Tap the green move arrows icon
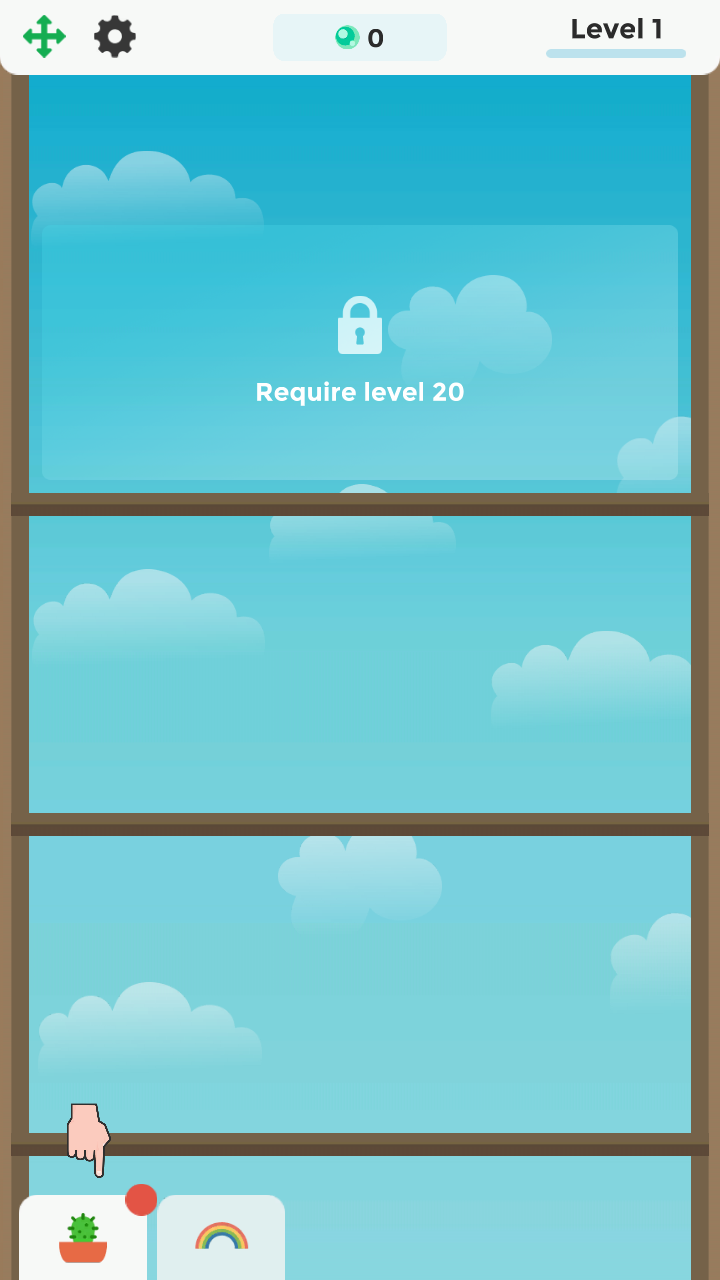 pos(44,37)
